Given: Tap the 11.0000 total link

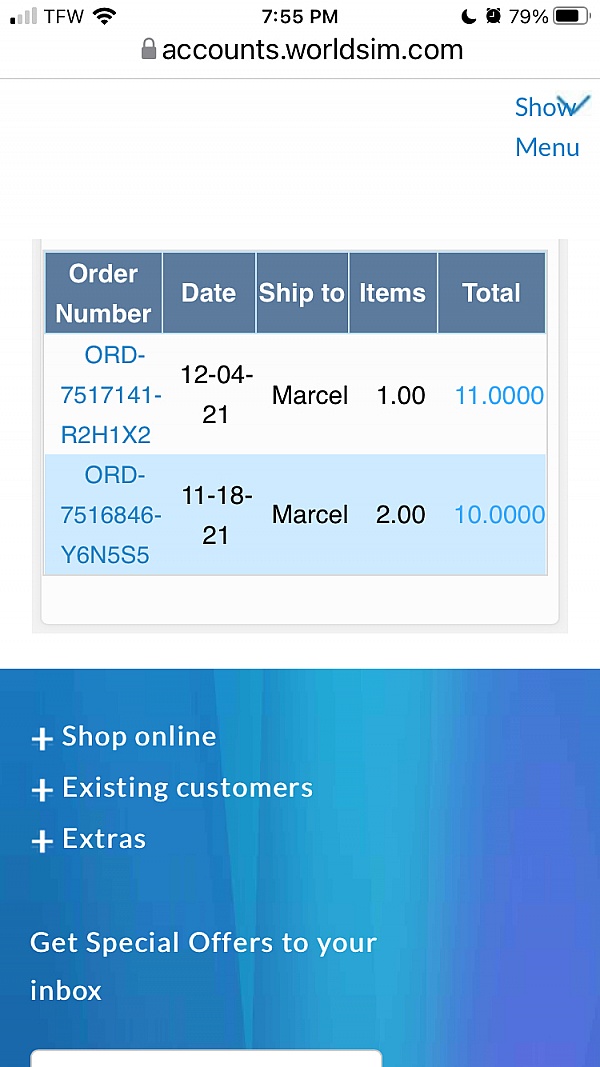Looking at the screenshot, I should [499, 395].
